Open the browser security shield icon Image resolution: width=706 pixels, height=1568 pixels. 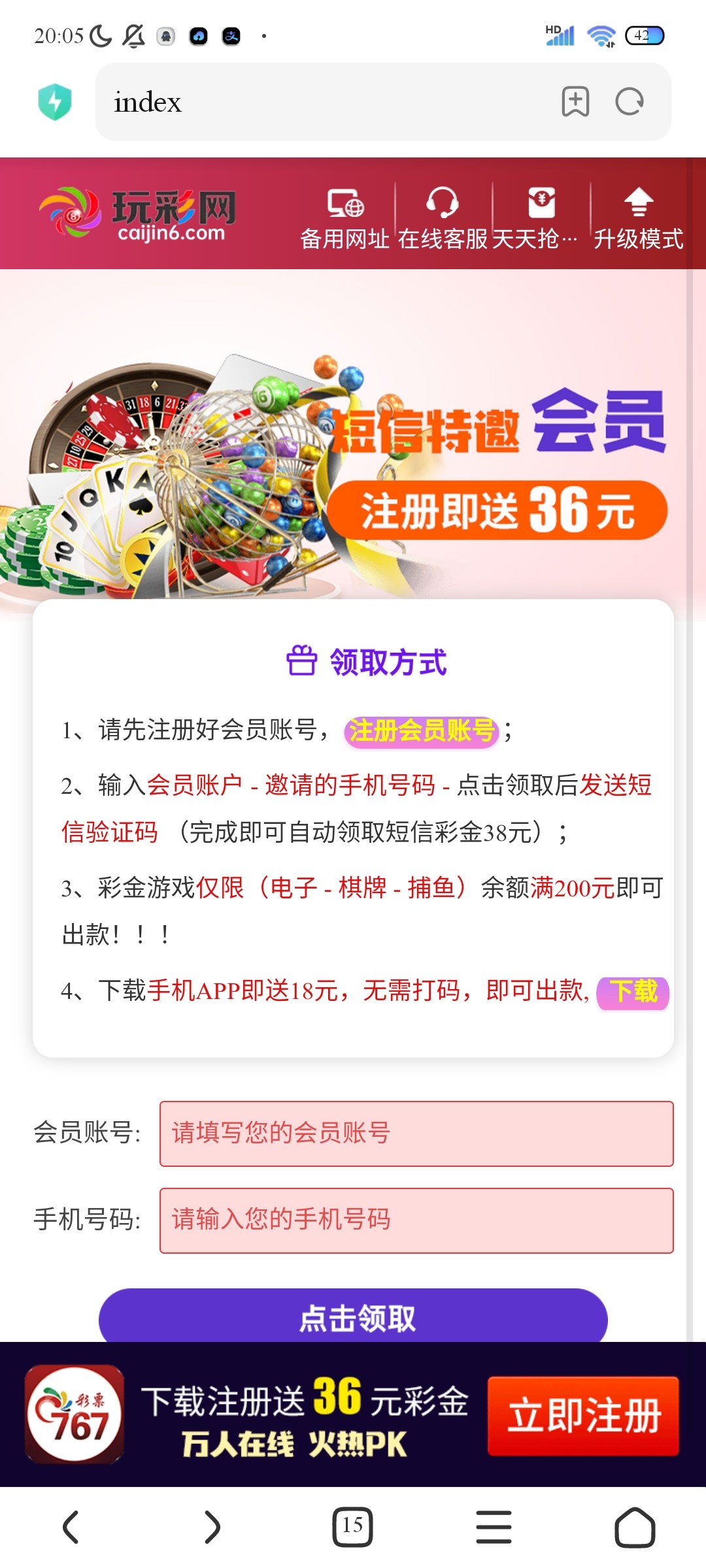coord(55,102)
